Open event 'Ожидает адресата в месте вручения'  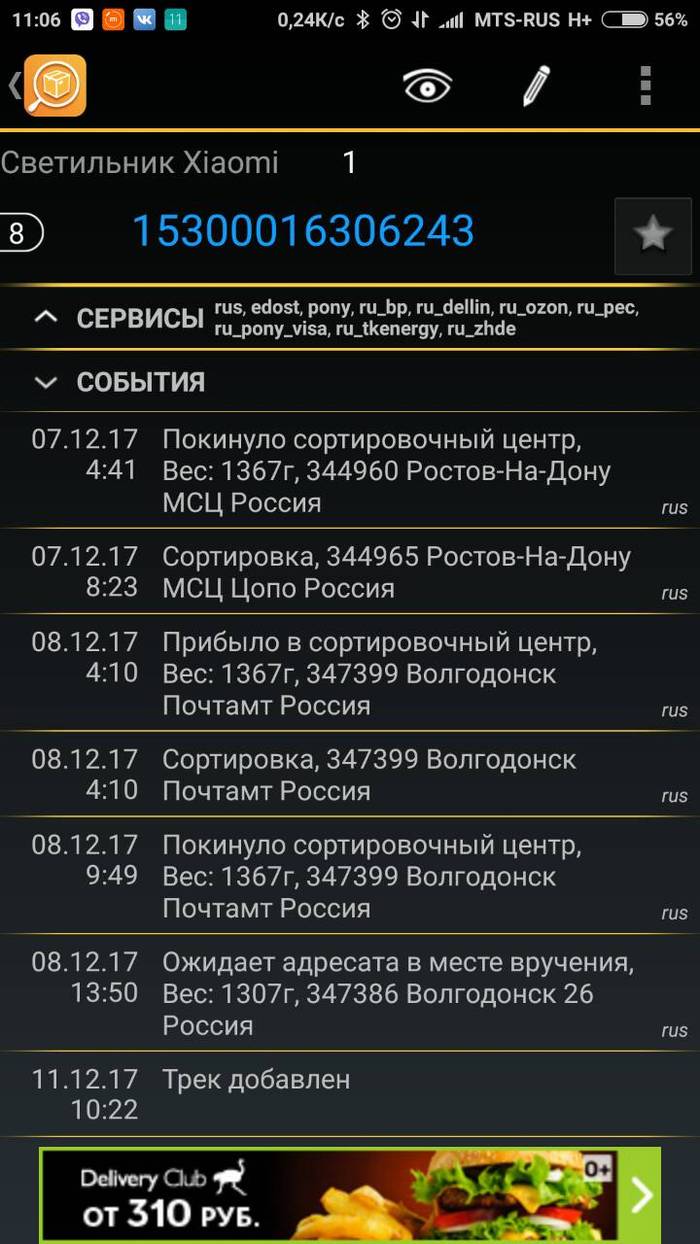click(x=398, y=993)
